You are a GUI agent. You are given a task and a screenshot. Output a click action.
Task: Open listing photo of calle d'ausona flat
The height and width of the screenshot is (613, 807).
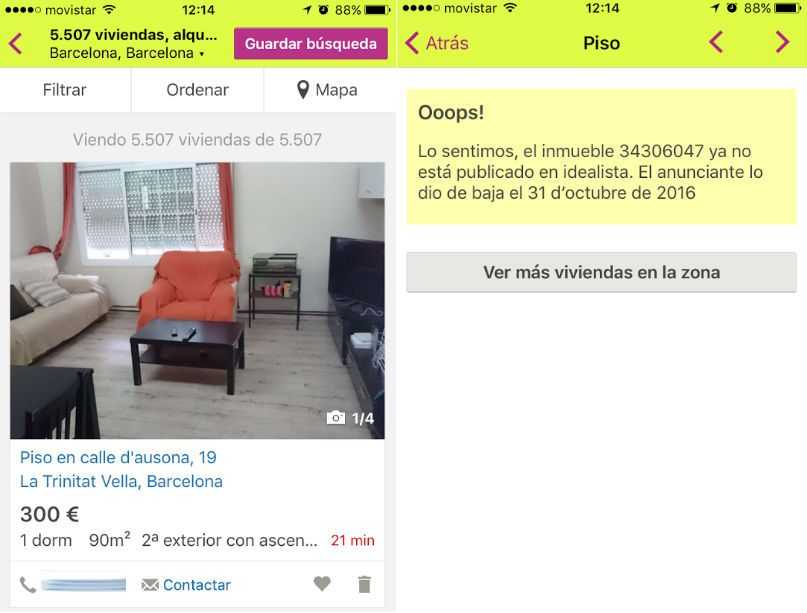(197, 300)
